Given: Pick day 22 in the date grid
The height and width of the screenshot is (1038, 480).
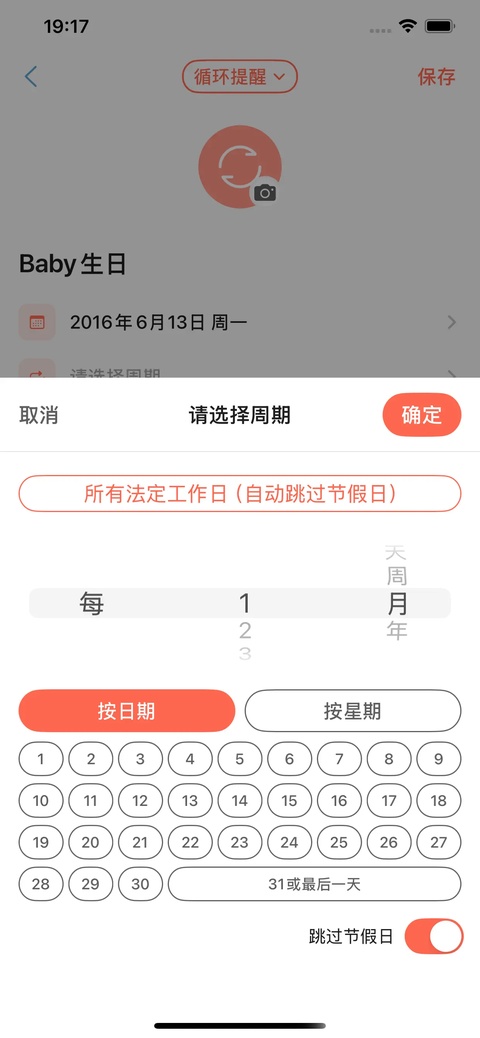Looking at the screenshot, I should (x=190, y=842).
